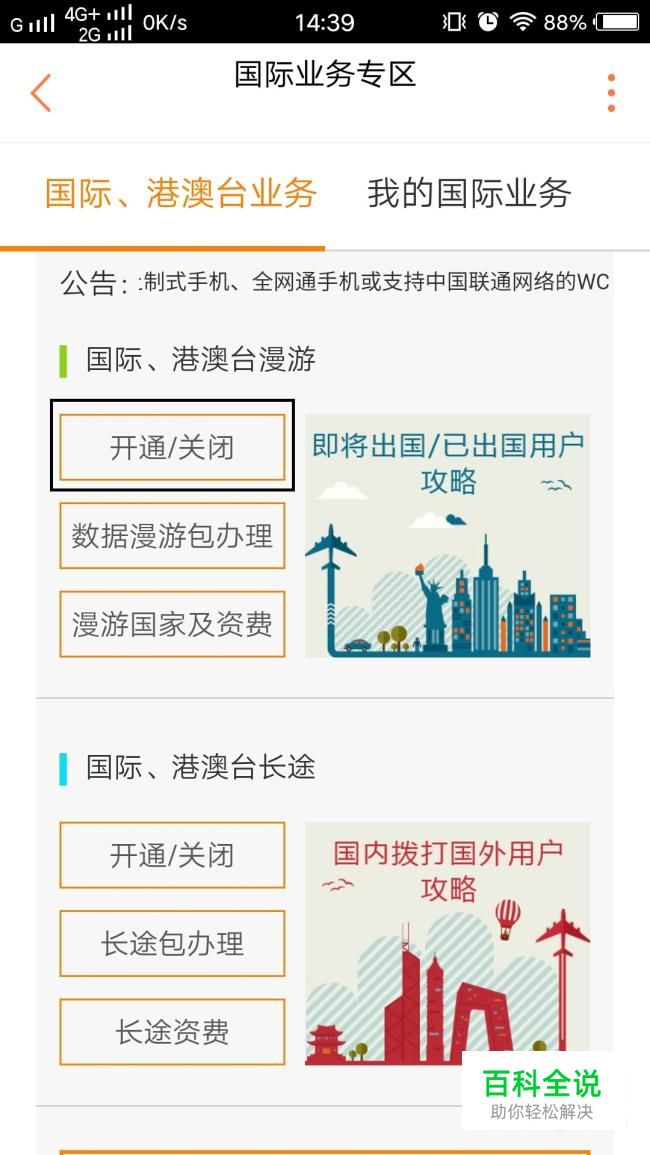Open the three-dot overflow menu
Viewport: 650px width, 1155px height.
pyautogui.click(x=611, y=93)
